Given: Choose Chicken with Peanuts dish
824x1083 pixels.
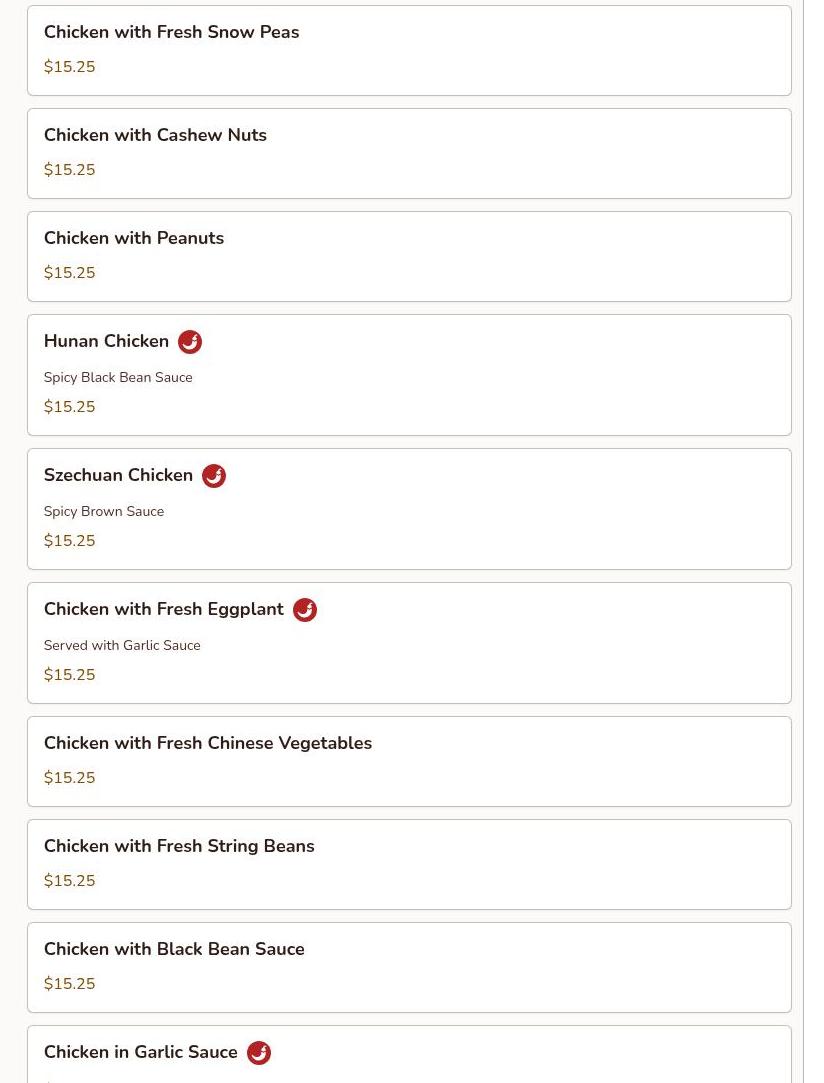Looking at the screenshot, I should [409, 256].
